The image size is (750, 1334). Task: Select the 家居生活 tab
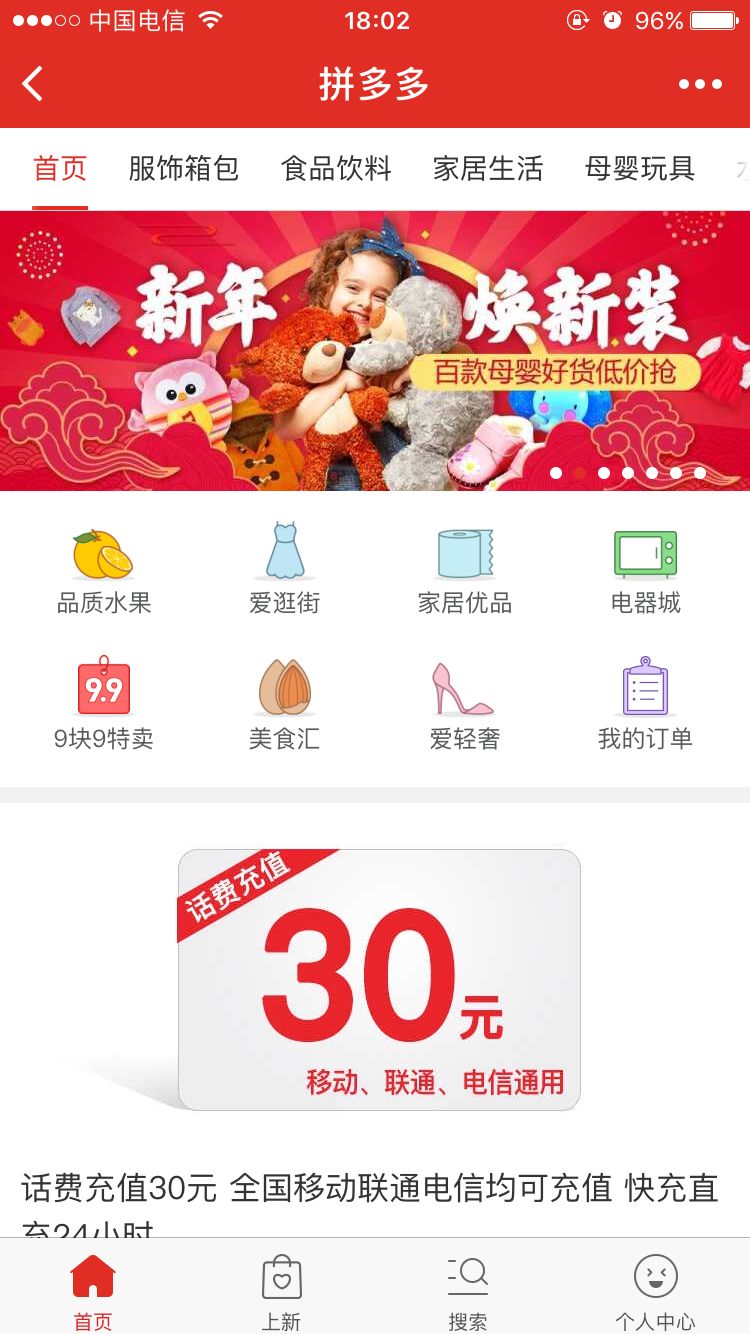pyautogui.click(x=488, y=168)
